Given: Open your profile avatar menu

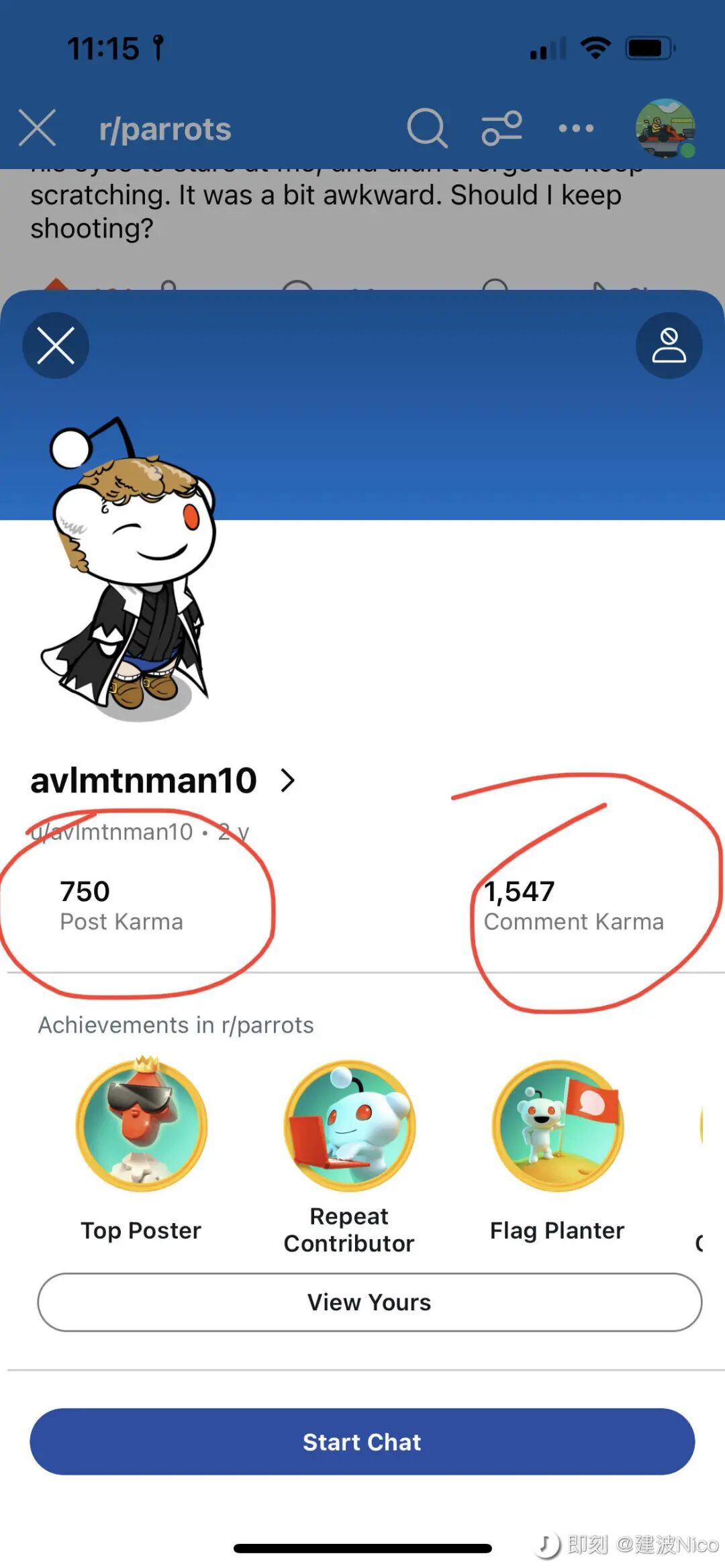Looking at the screenshot, I should click(x=665, y=127).
